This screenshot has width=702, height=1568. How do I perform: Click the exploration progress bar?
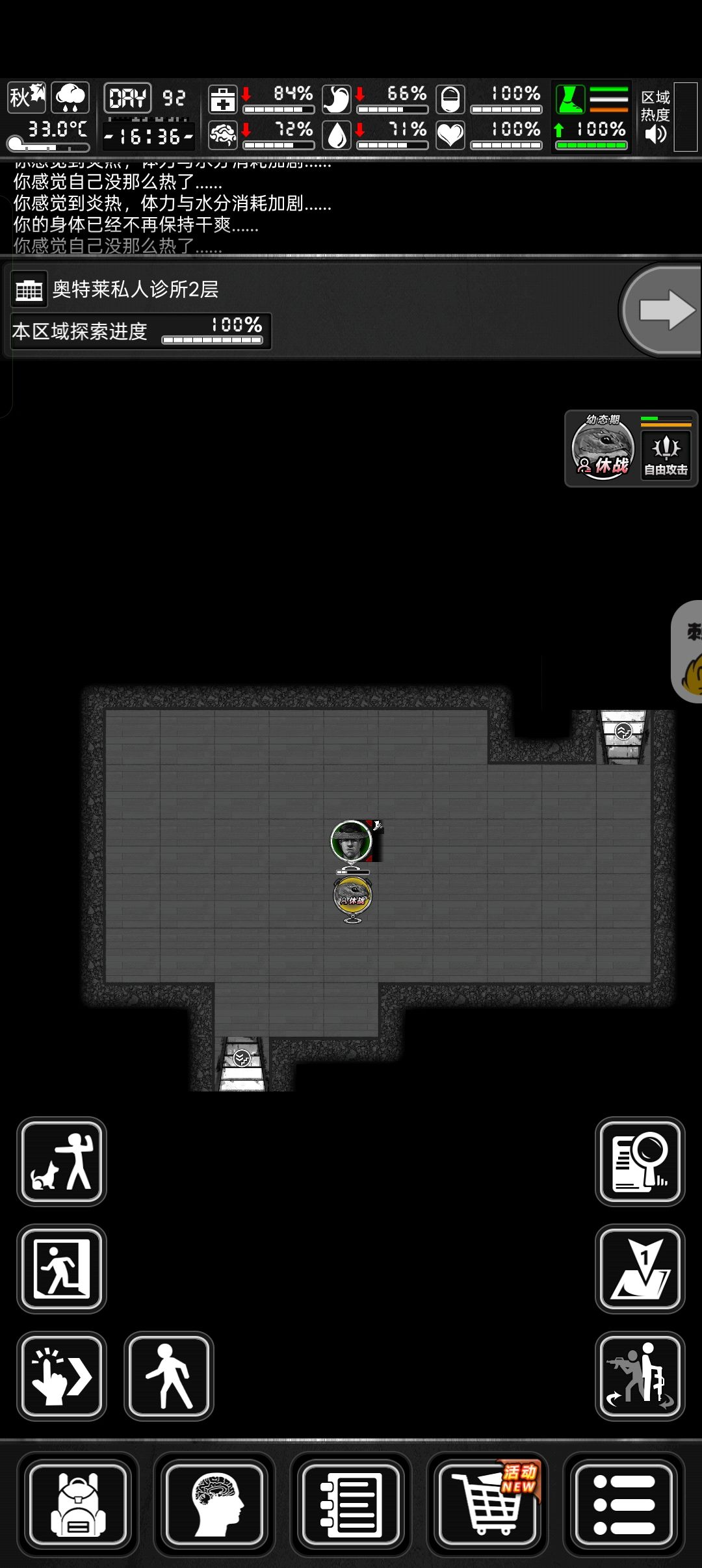coord(214,336)
